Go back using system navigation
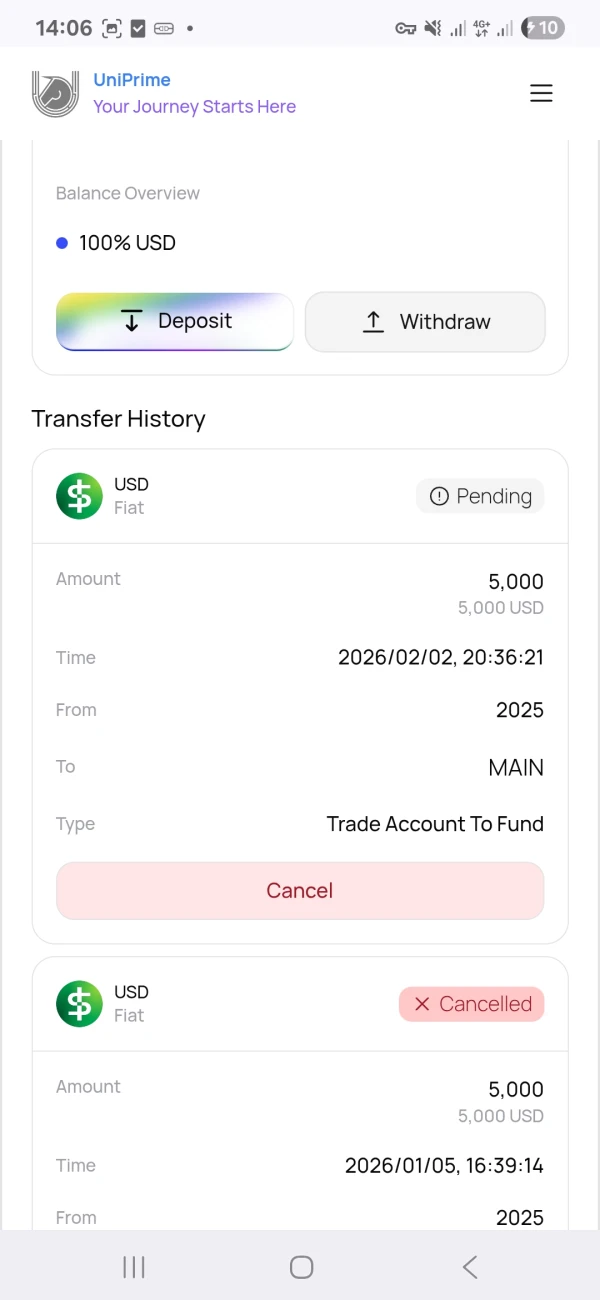600x1300 pixels. click(470, 1267)
